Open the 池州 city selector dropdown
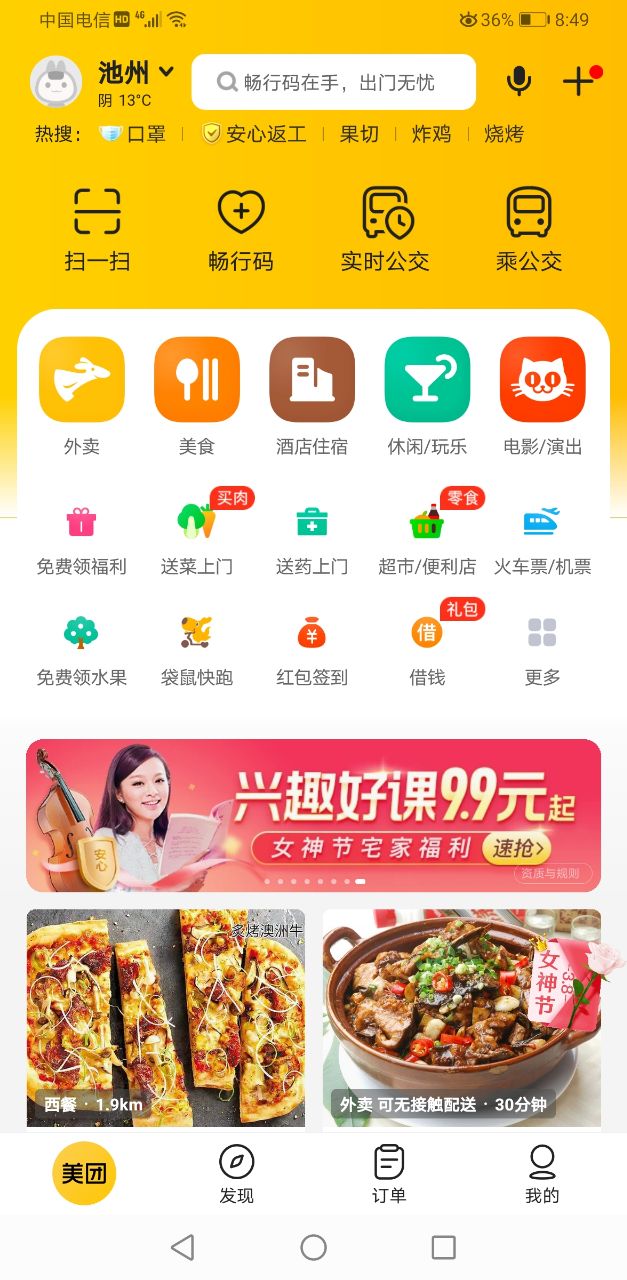The width and height of the screenshot is (627, 1280). pyautogui.click(x=137, y=73)
